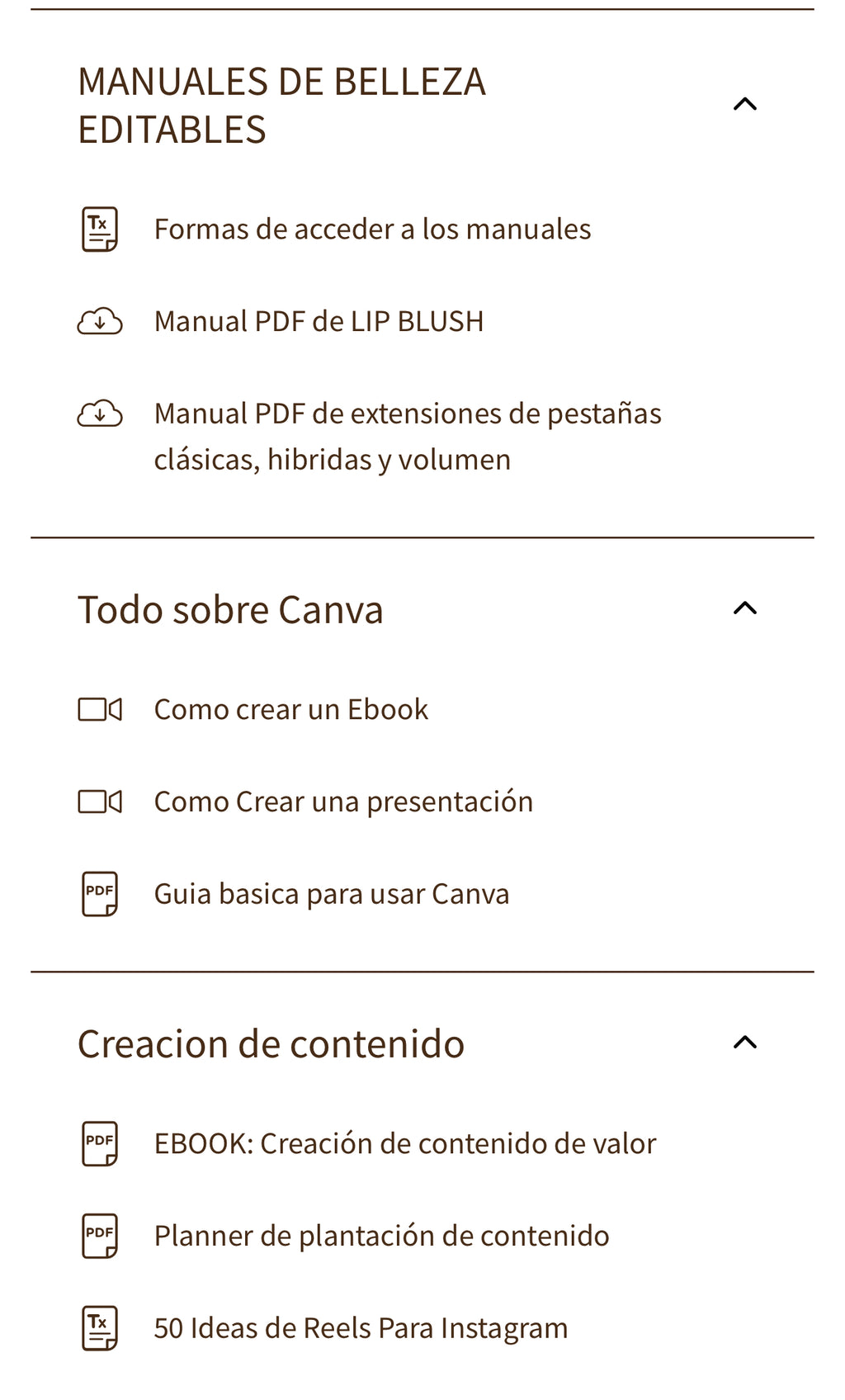Click the download icon next to the extensiones de pestañas manual
This screenshot has height=1400, width=845.
(100, 414)
